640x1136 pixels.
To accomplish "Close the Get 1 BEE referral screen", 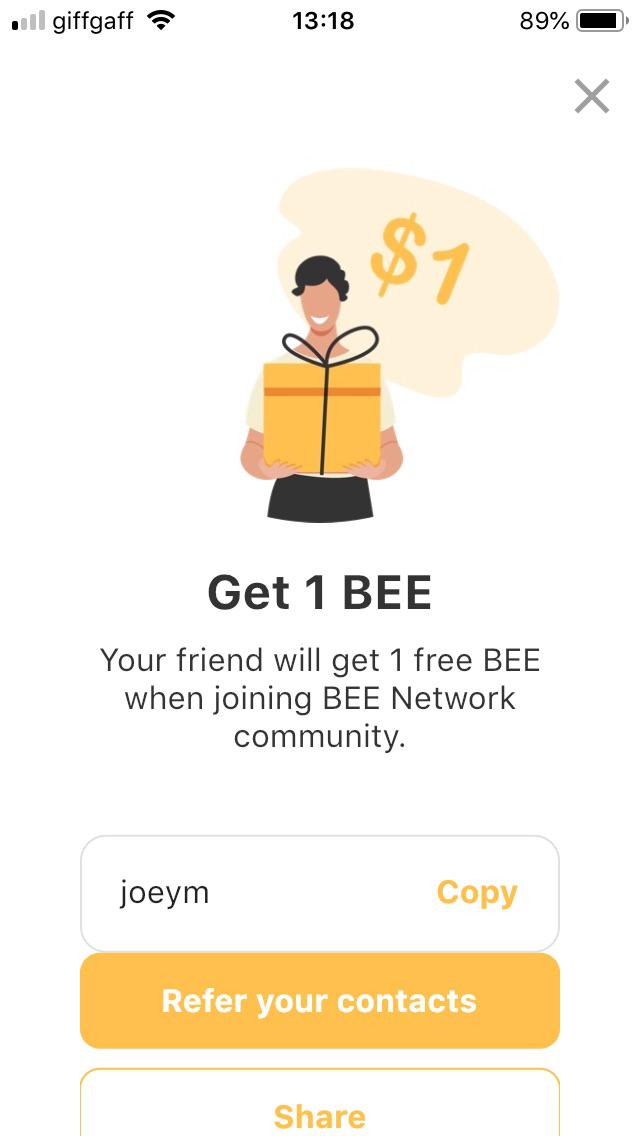I will 592,97.
